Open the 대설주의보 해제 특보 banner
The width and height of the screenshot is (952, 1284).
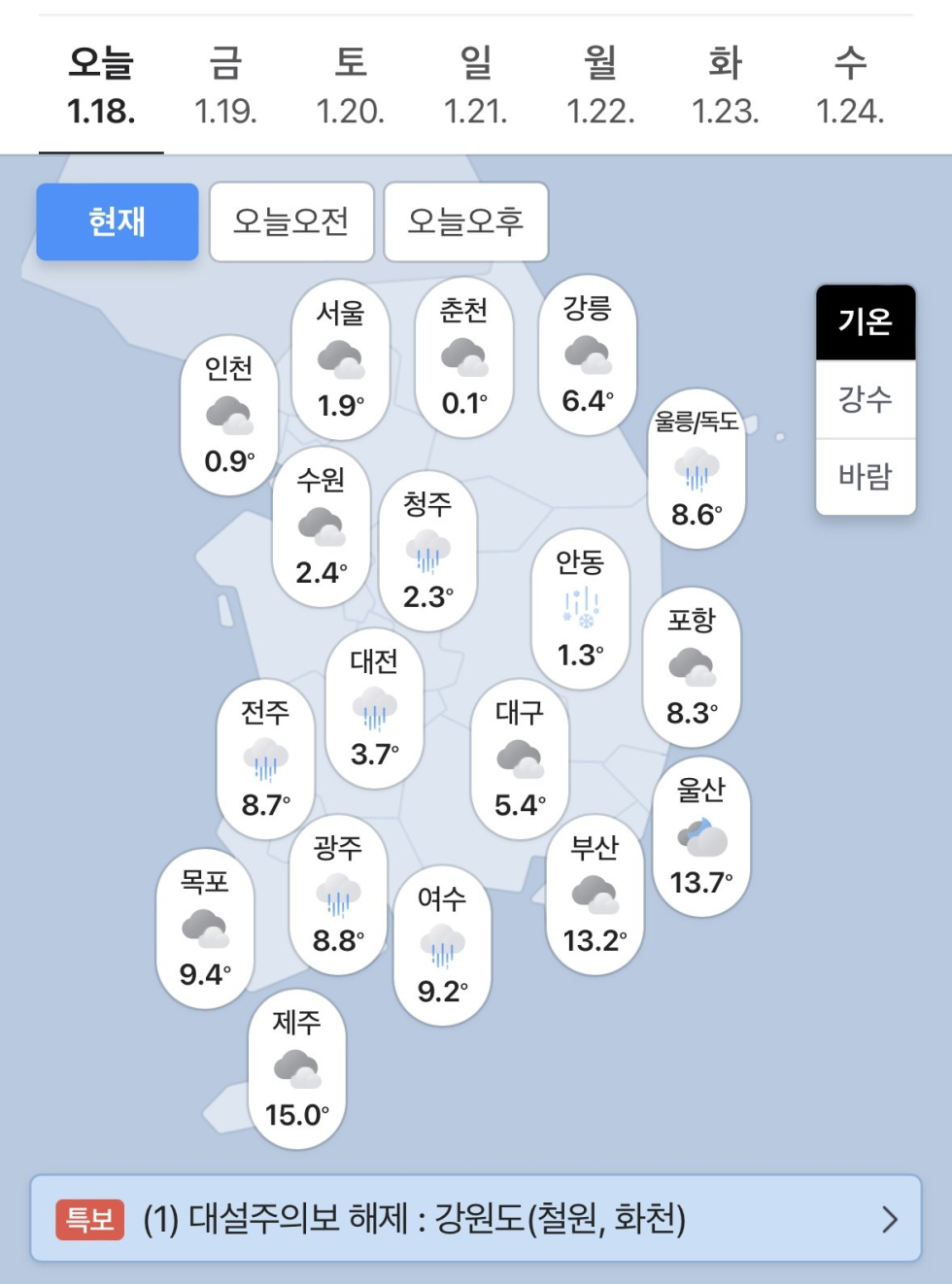coord(475,1218)
